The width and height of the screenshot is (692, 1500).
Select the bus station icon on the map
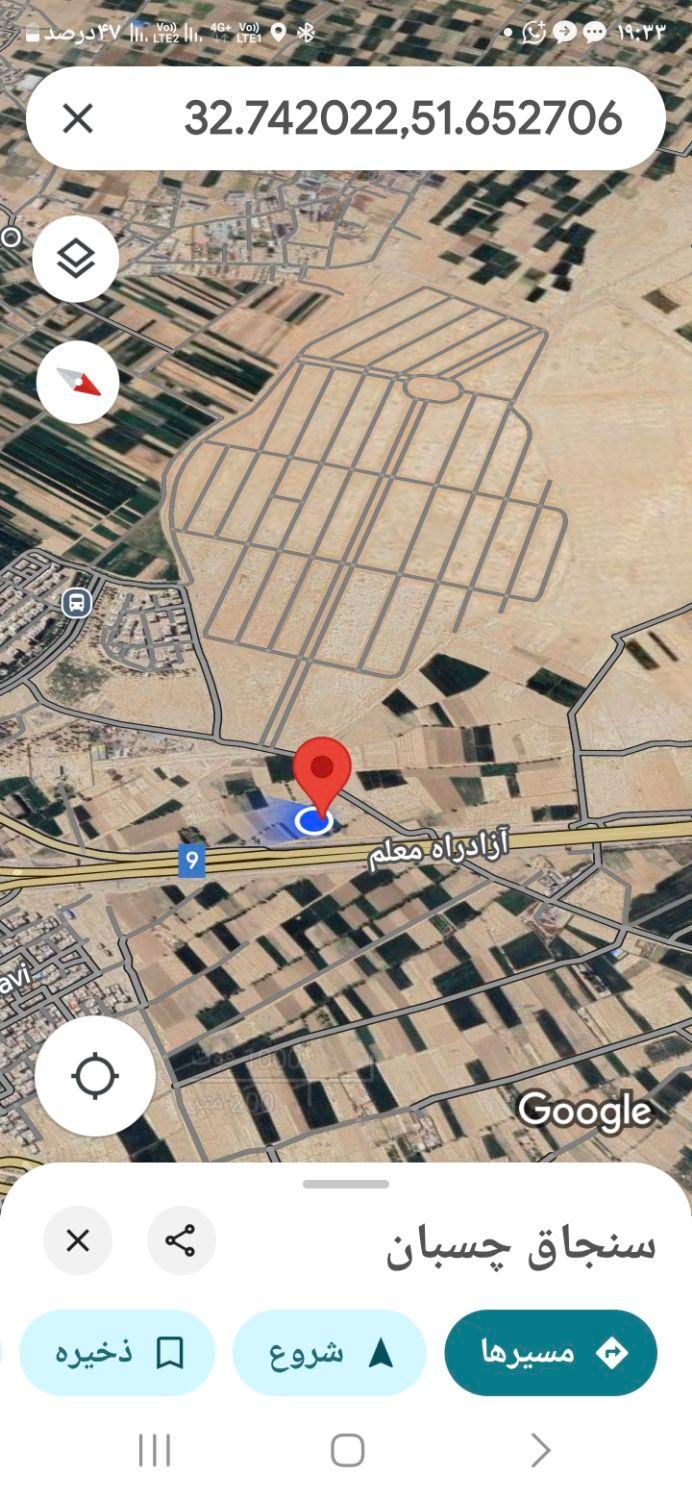point(76,603)
